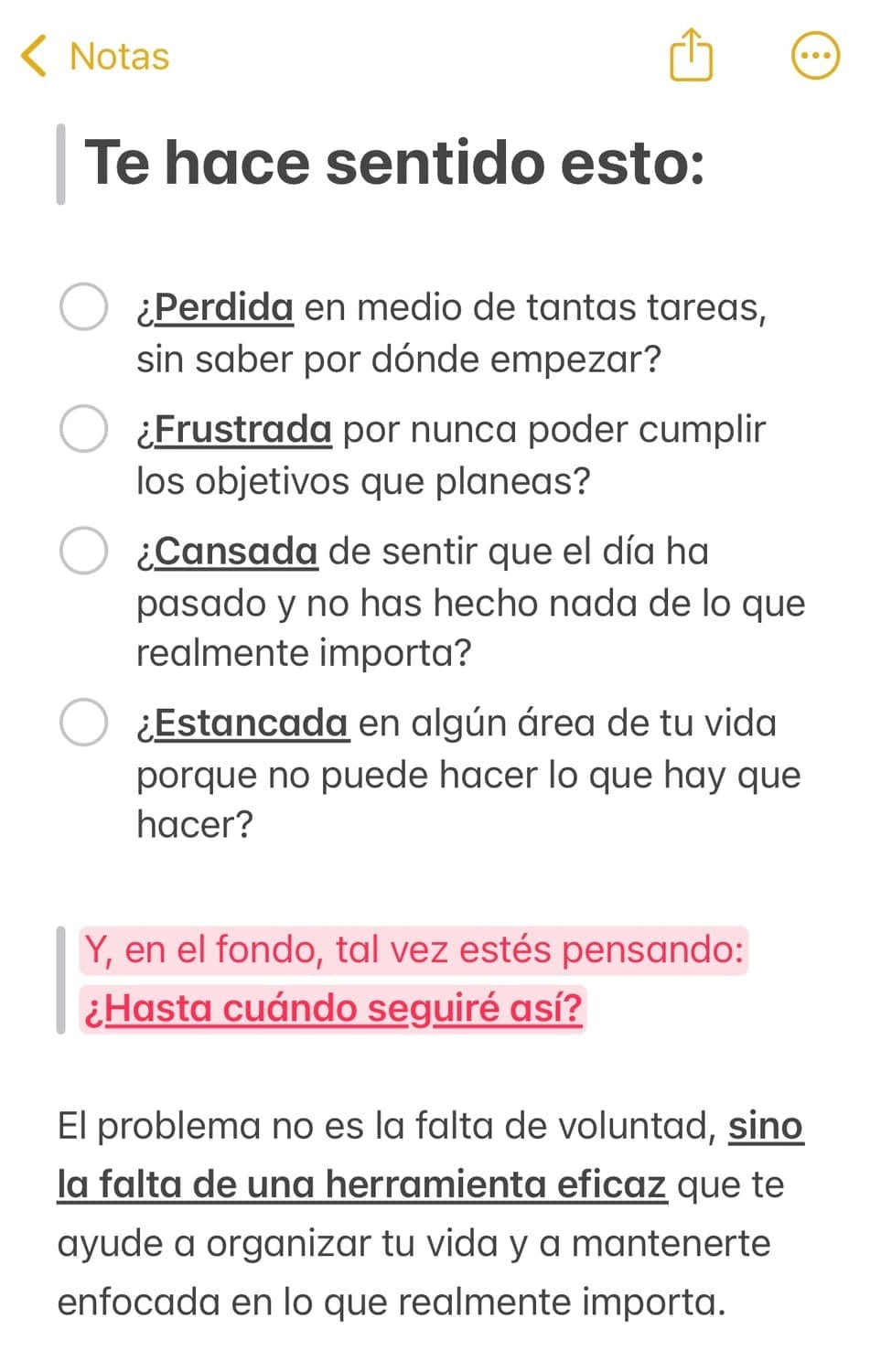Open the more options menu

pyautogui.click(x=814, y=56)
